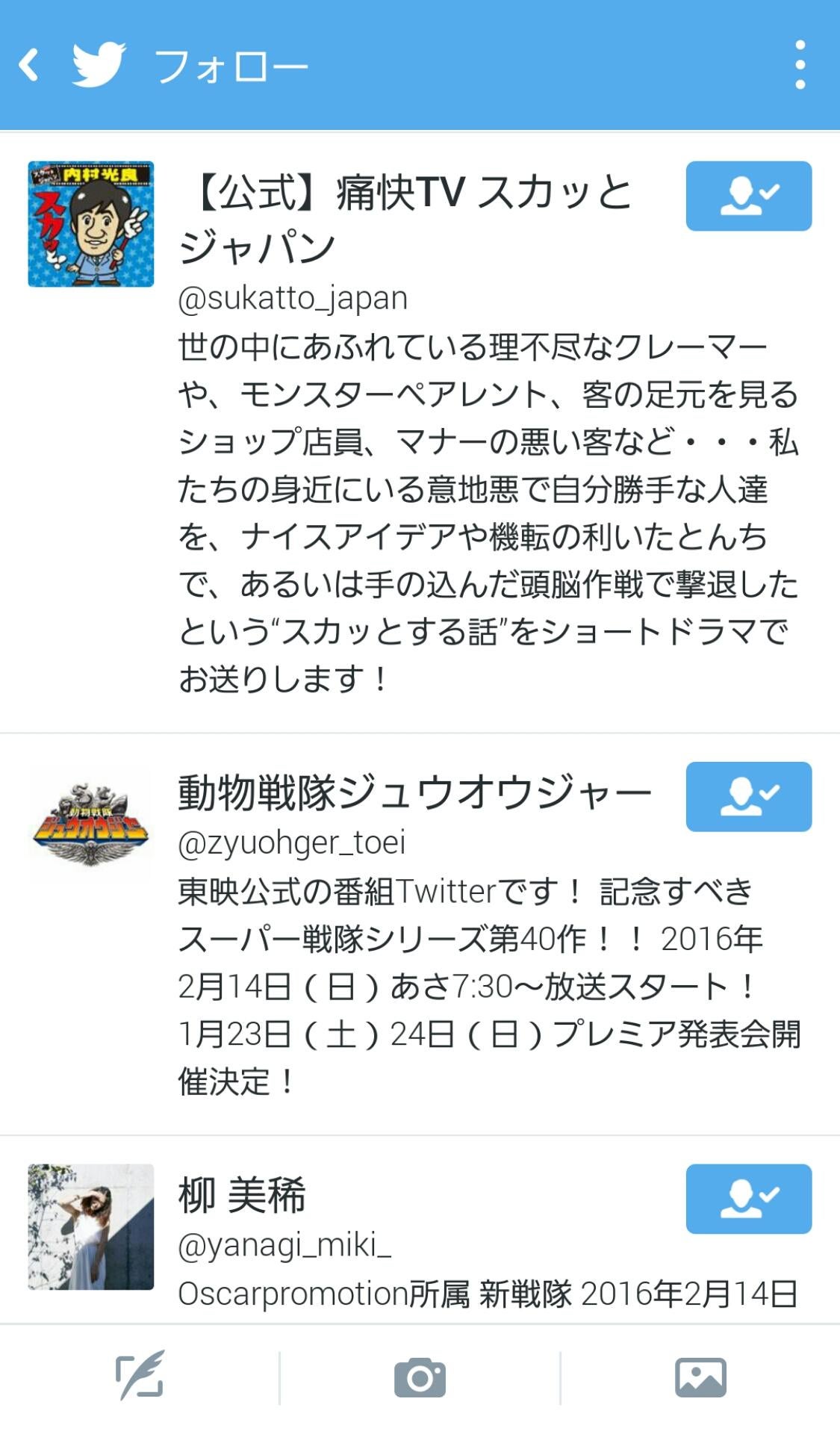The width and height of the screenshot is (840, 1434).
Task: Go back using the top-left arrow
Action: click(x=30, y=65)
